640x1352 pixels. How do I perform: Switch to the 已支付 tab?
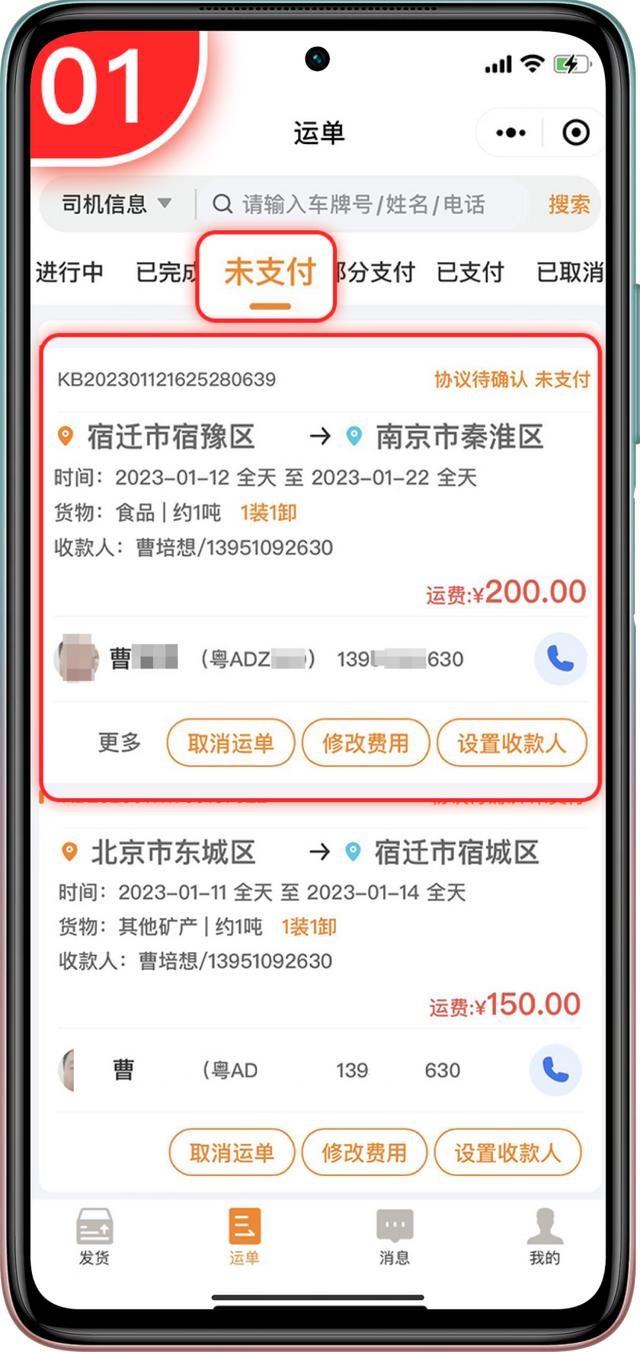click(x=470, y=272)
